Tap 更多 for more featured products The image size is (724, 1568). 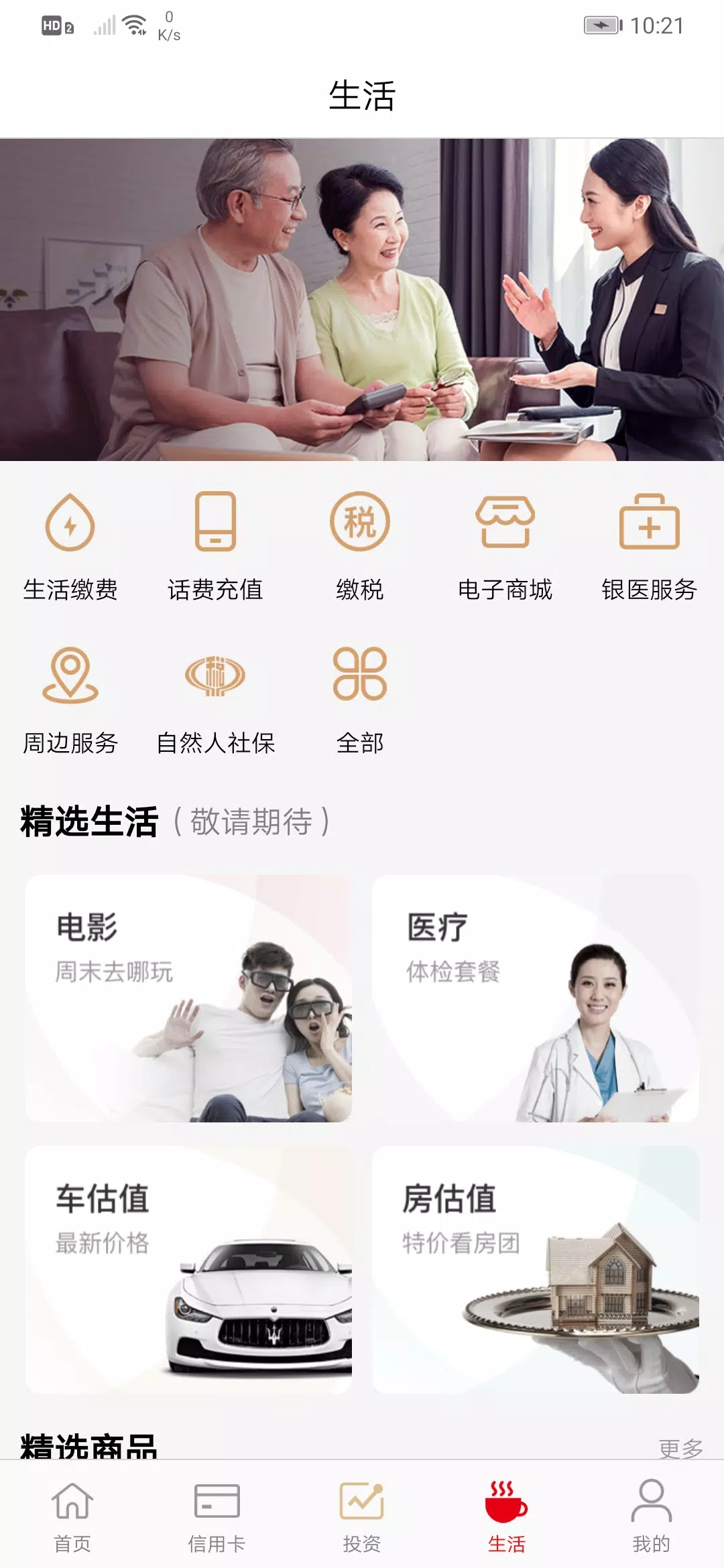coord(680,1447)
